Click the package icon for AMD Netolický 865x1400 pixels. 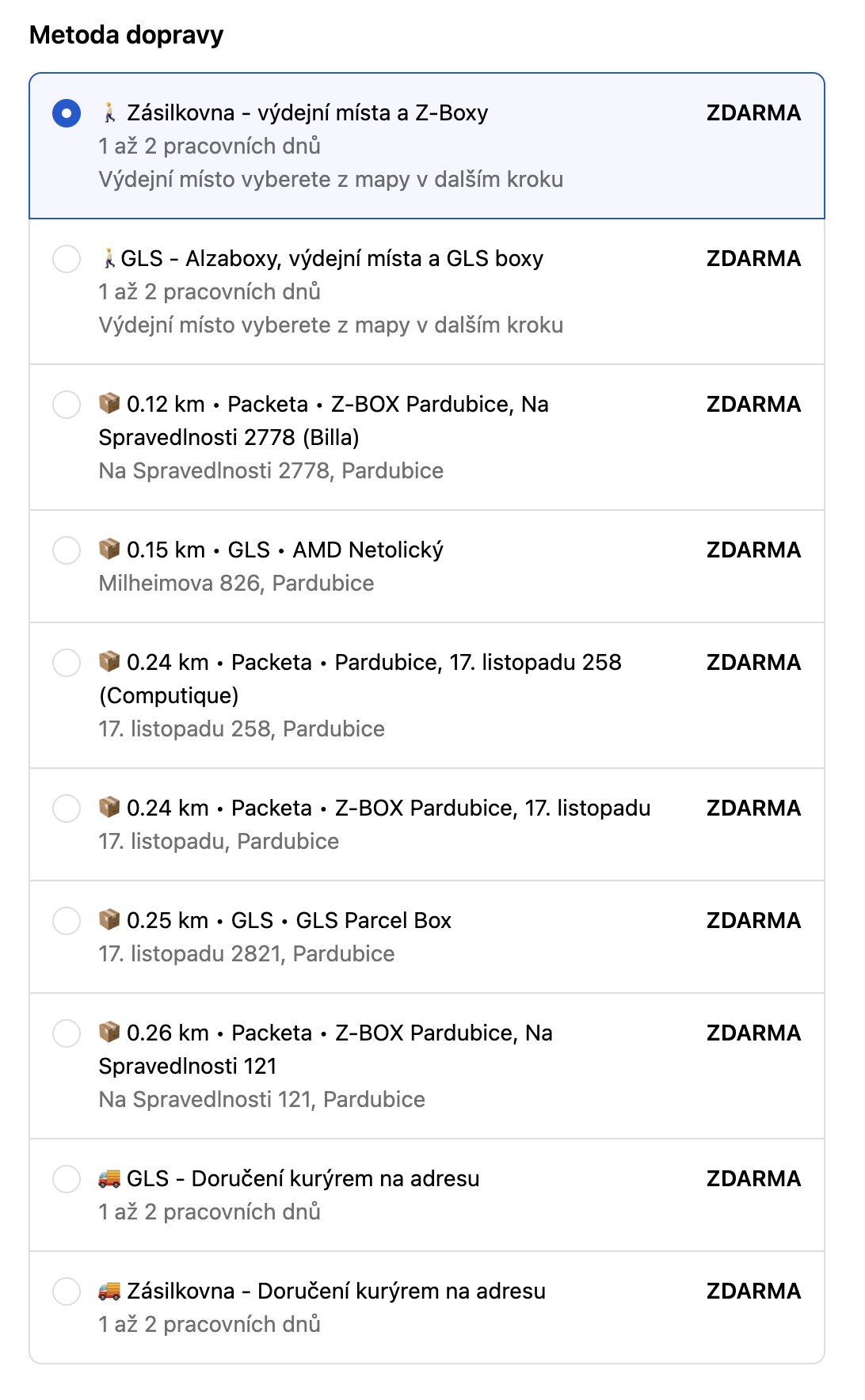[110, 549]
